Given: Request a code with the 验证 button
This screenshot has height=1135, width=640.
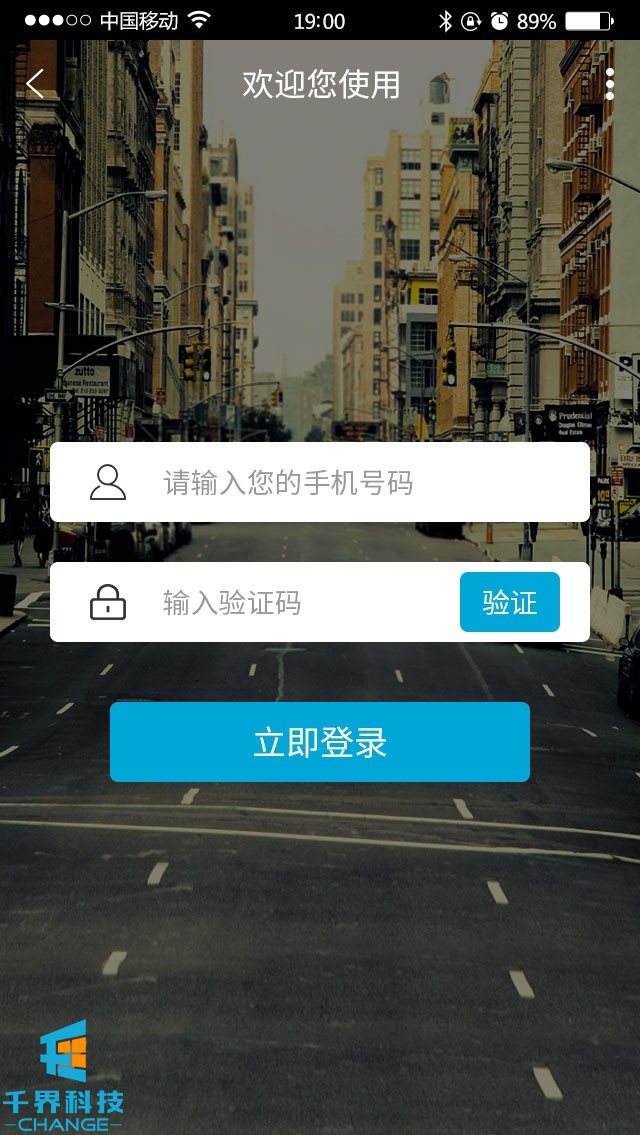Looking at the screenshot, I should tap(509, 603).
